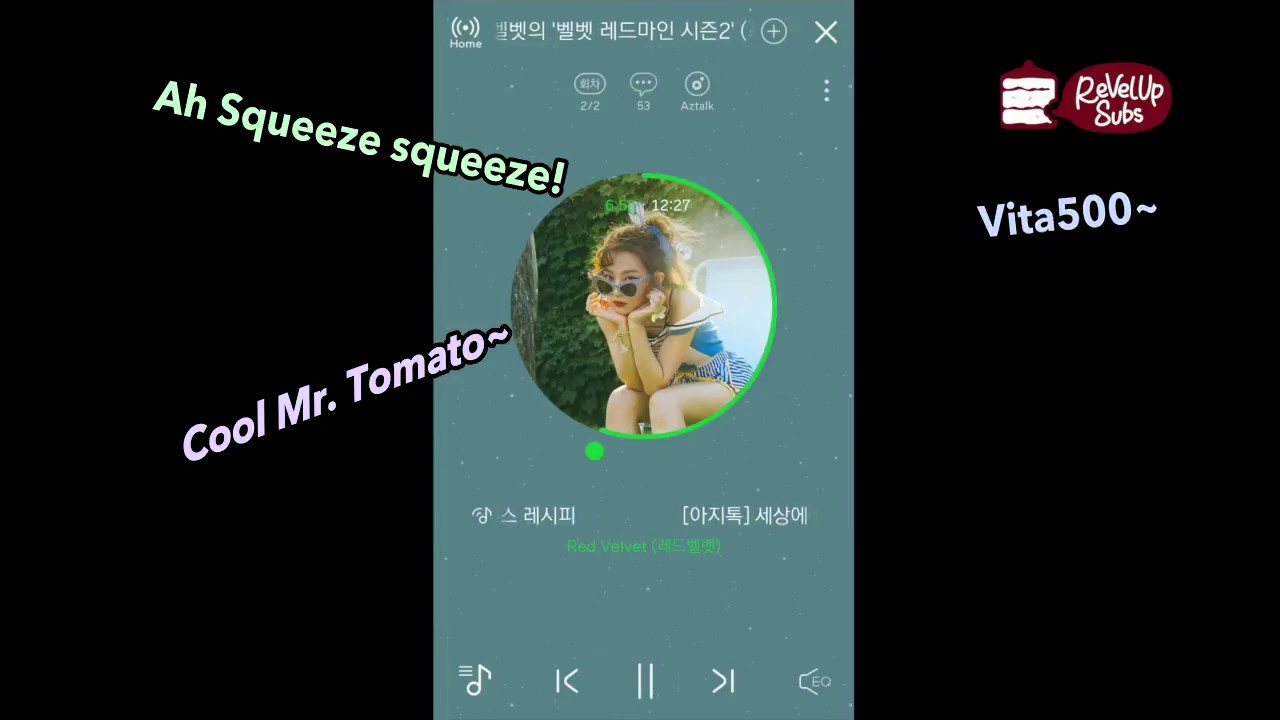Image resolution: width=1280 pixels, height=720 pixels.
Task: Open the playlist queue icon
Action: tap(475, 680)
